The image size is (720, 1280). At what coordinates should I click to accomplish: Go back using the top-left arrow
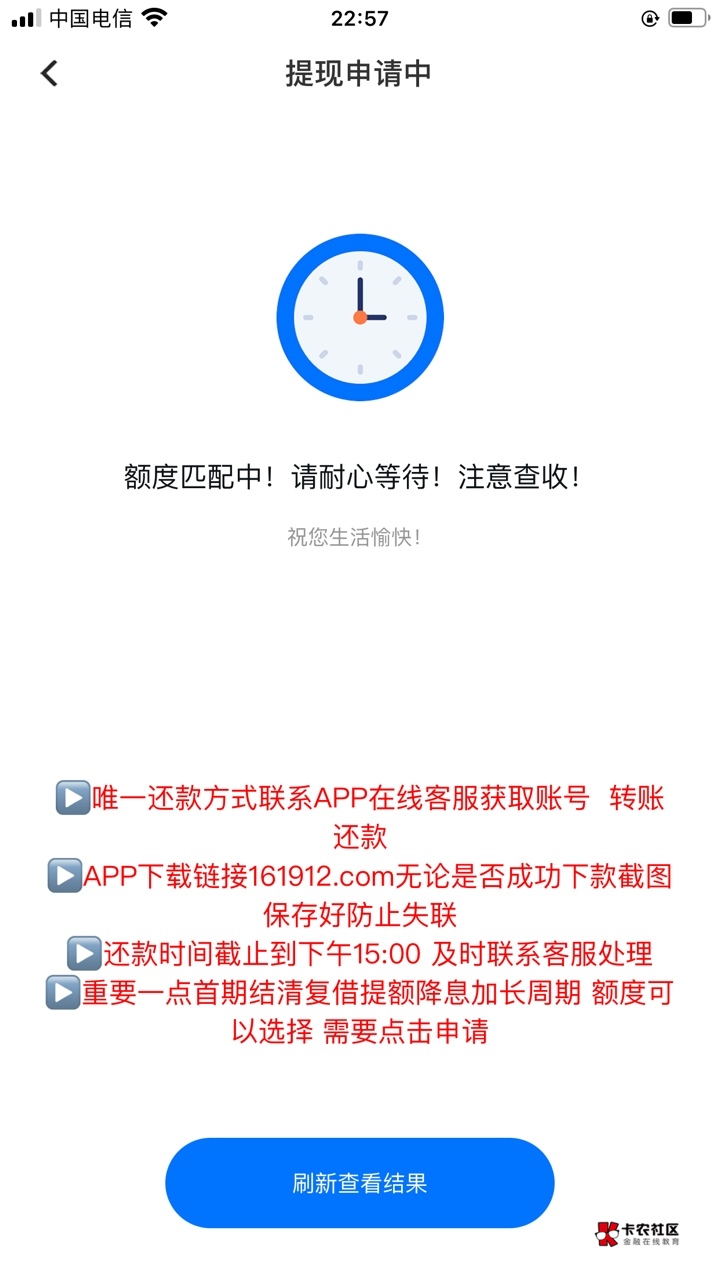pyautogui.click(x=49, y=73)
